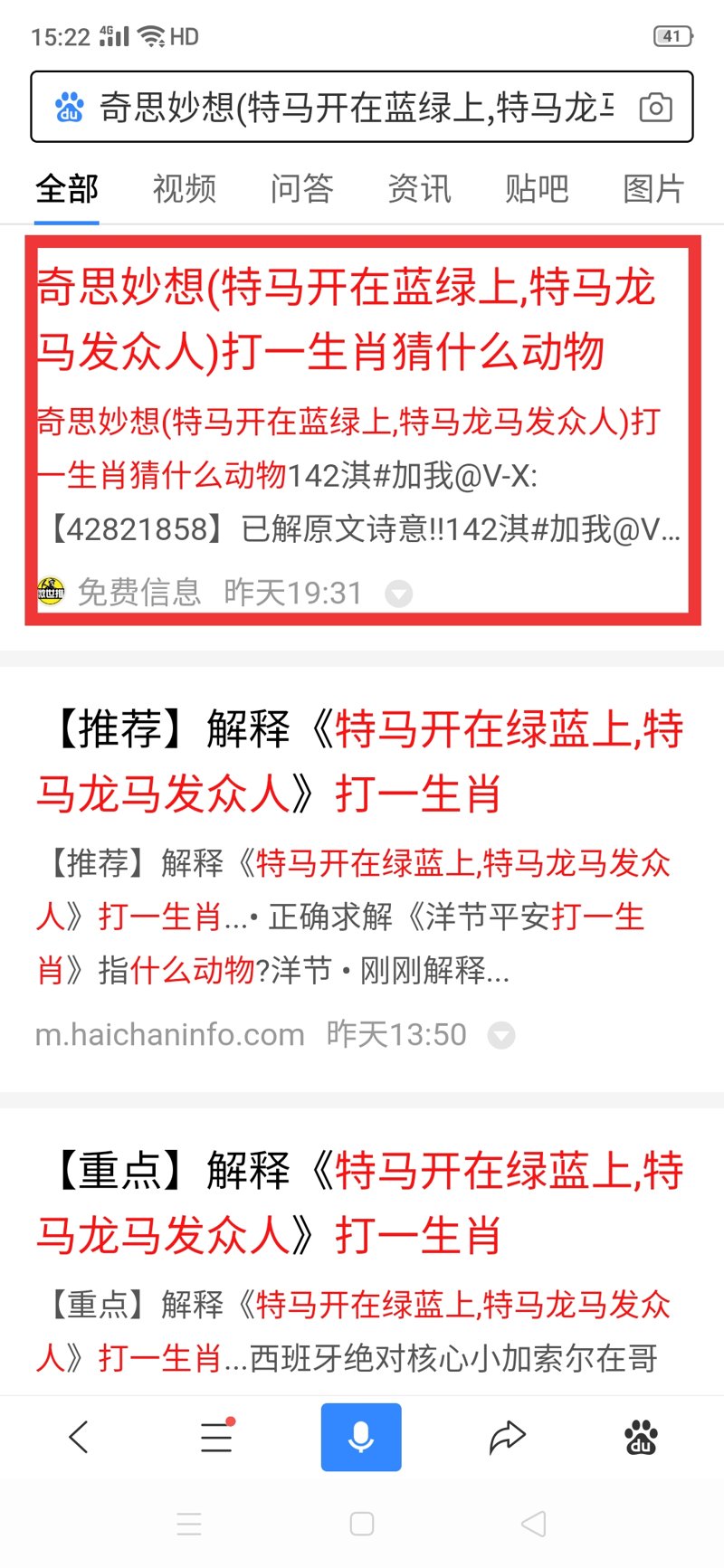The height and width of the screenshot is (1568, 724).
Task: Tap the system home button
Action: [x=362, y=1524]
